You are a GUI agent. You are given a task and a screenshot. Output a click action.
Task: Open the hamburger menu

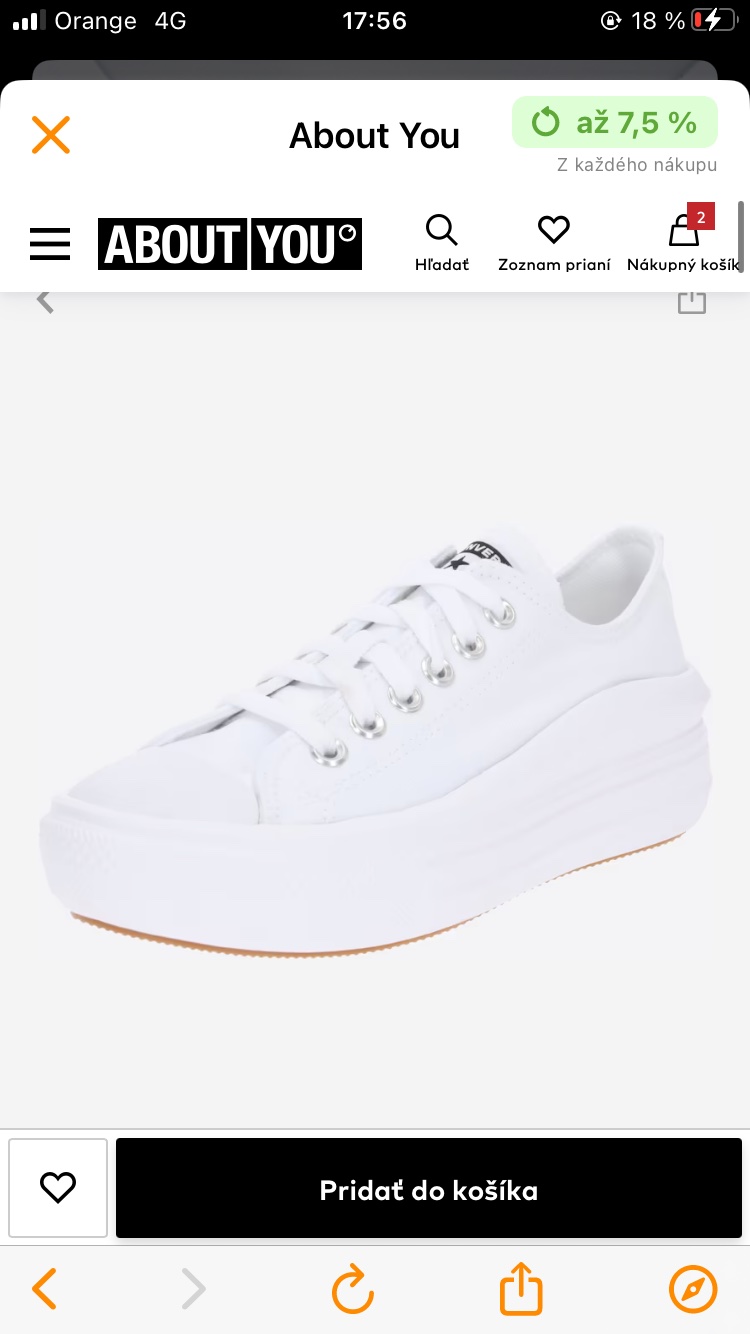(x=50, y=244)
